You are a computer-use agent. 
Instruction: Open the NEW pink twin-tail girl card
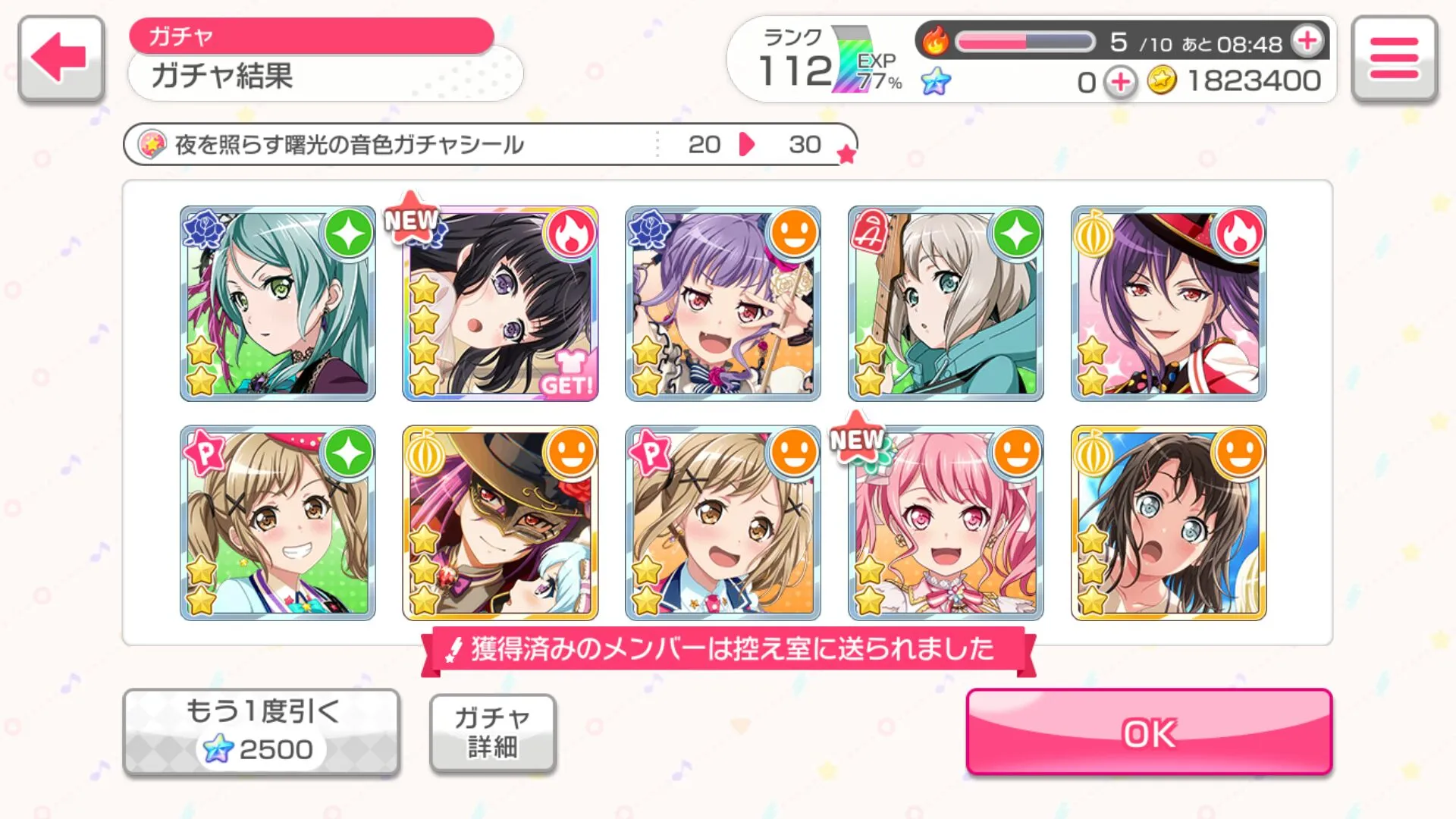click(x=946, y=523)
